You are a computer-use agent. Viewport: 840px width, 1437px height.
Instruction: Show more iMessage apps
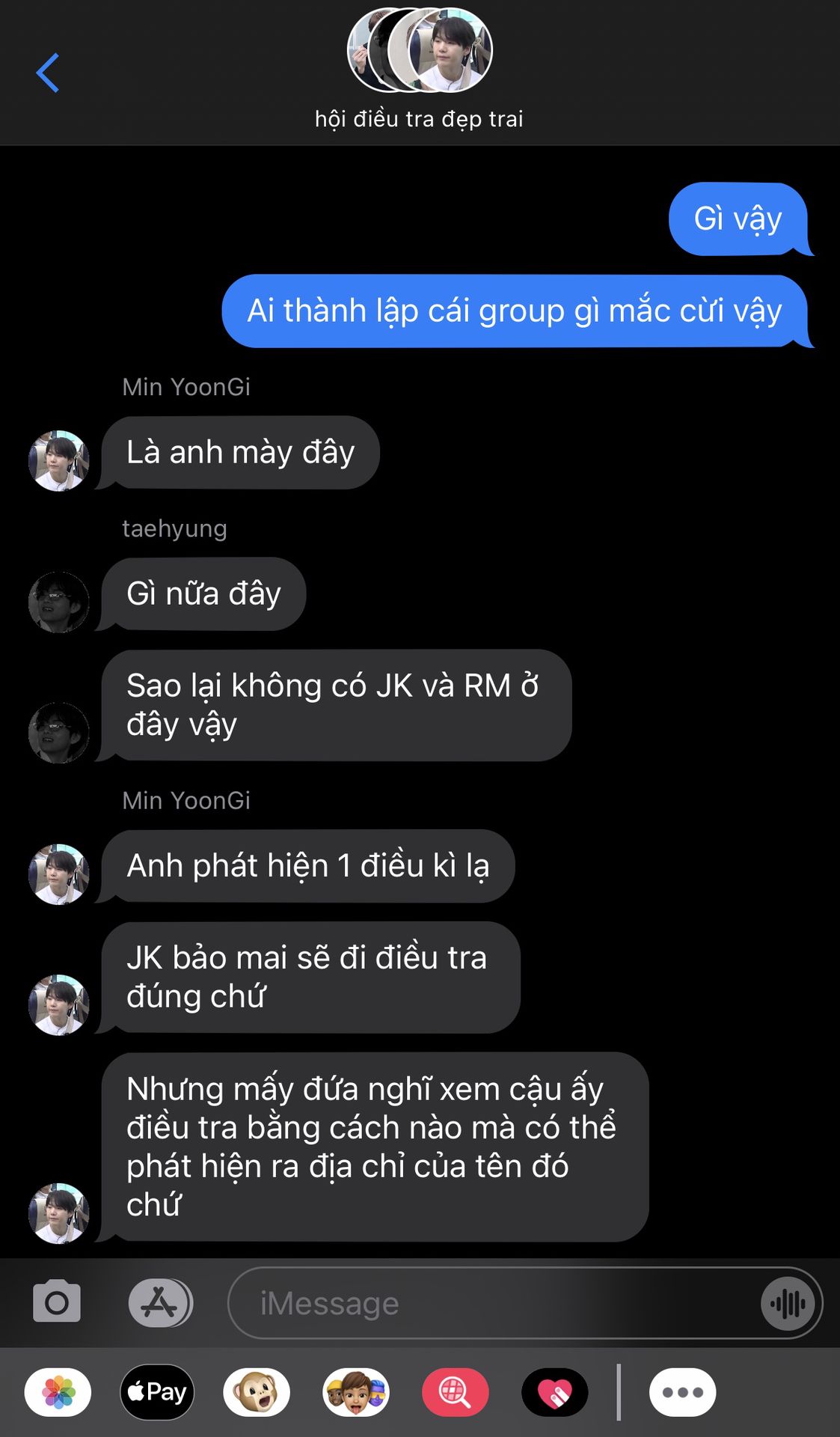click(682, 1392)
